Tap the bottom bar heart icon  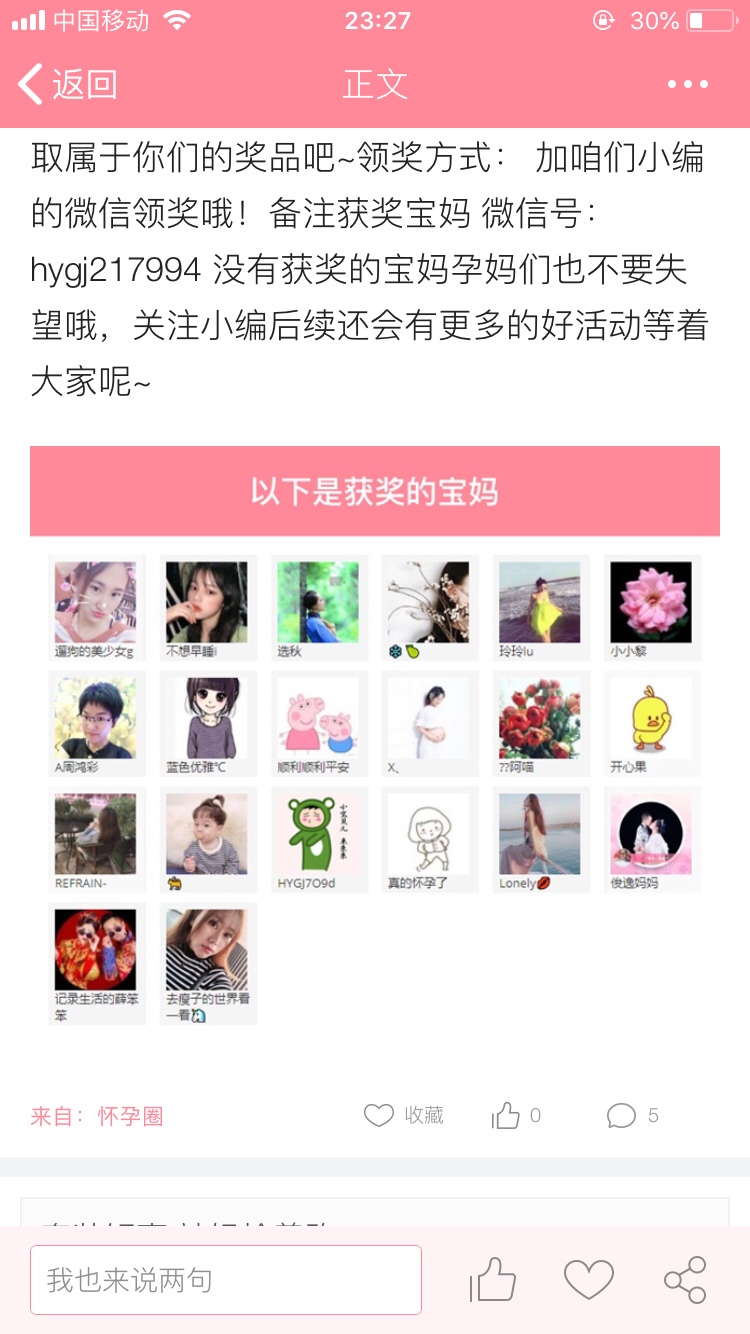[x=589, y=1280]
